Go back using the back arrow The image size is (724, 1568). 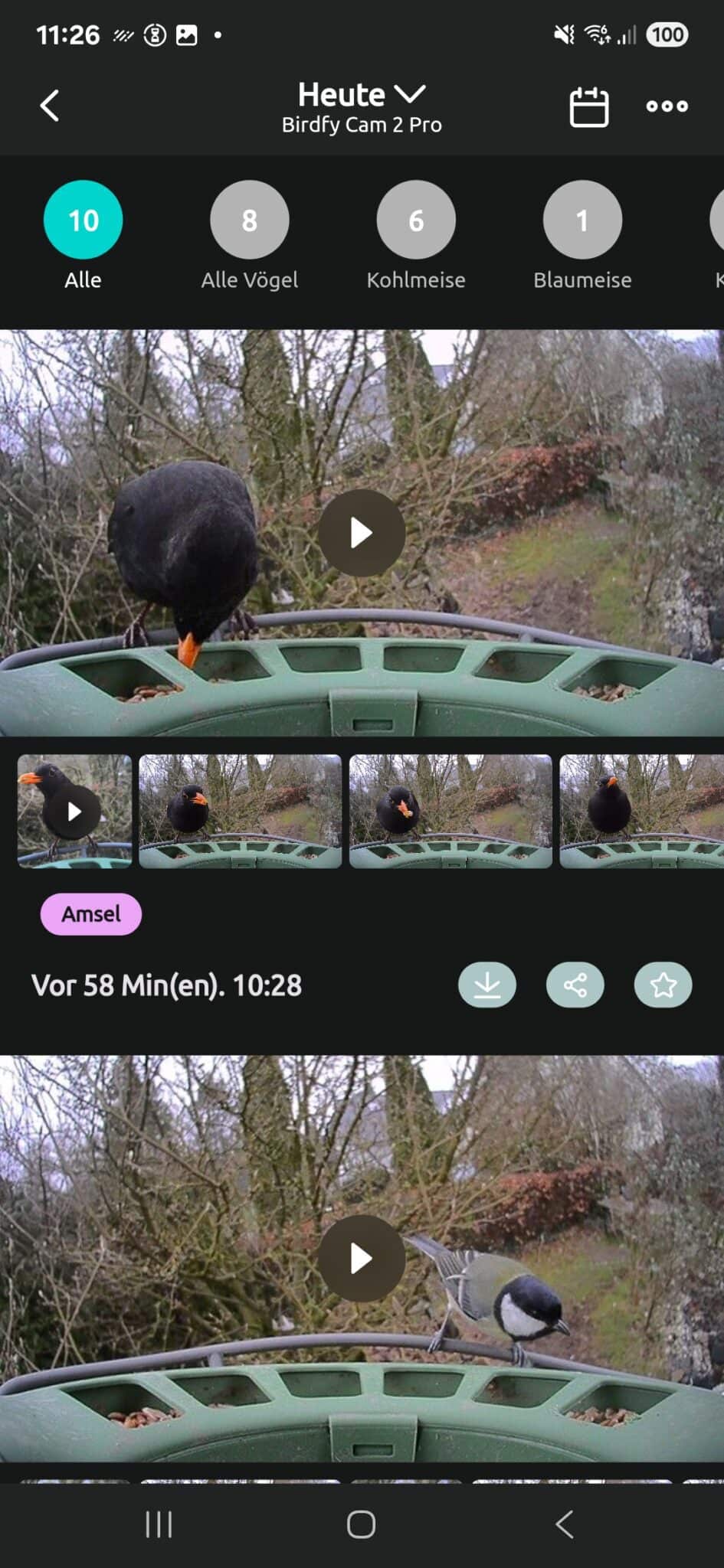pyautogui.click(x=51, y=106)
